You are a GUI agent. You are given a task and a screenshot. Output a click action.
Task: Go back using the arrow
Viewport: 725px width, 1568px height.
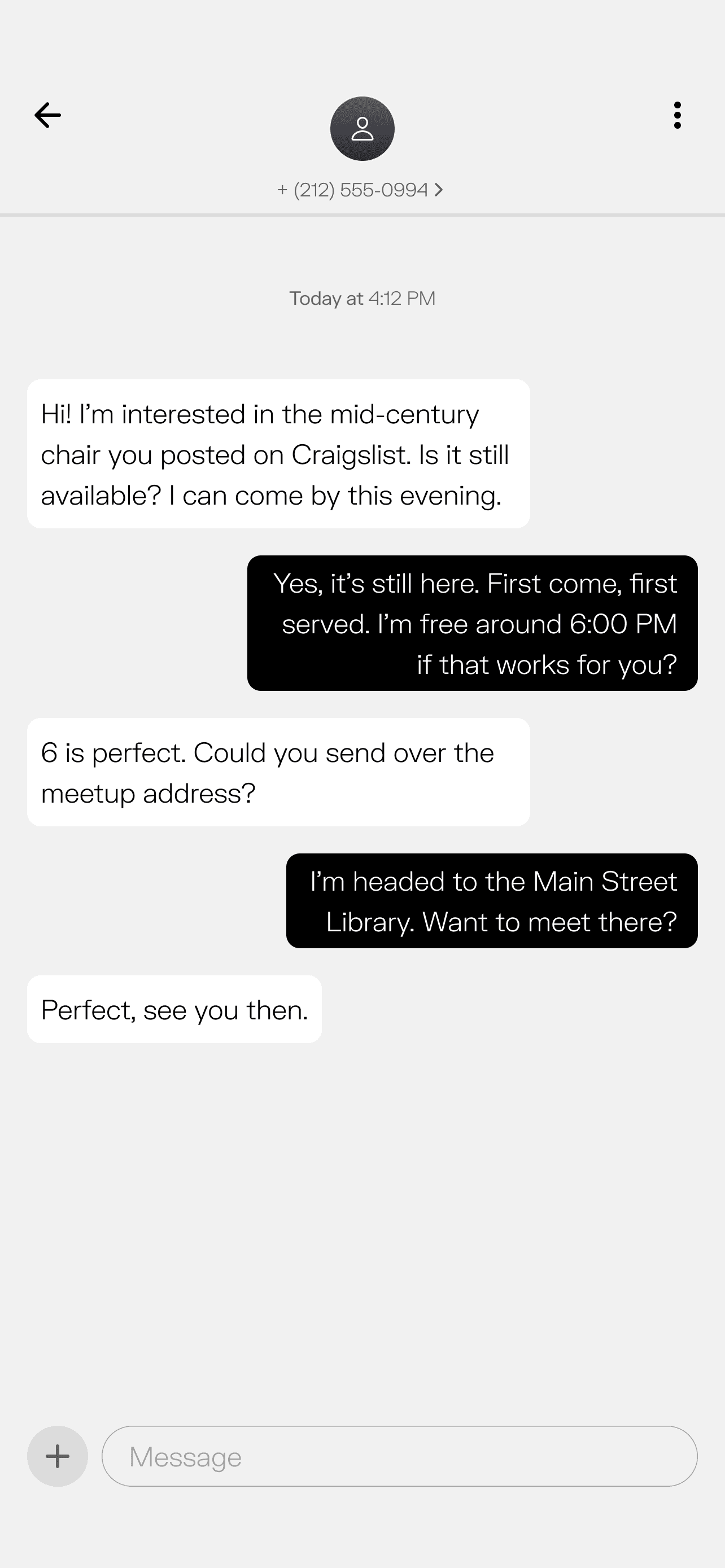coord(47,115)
